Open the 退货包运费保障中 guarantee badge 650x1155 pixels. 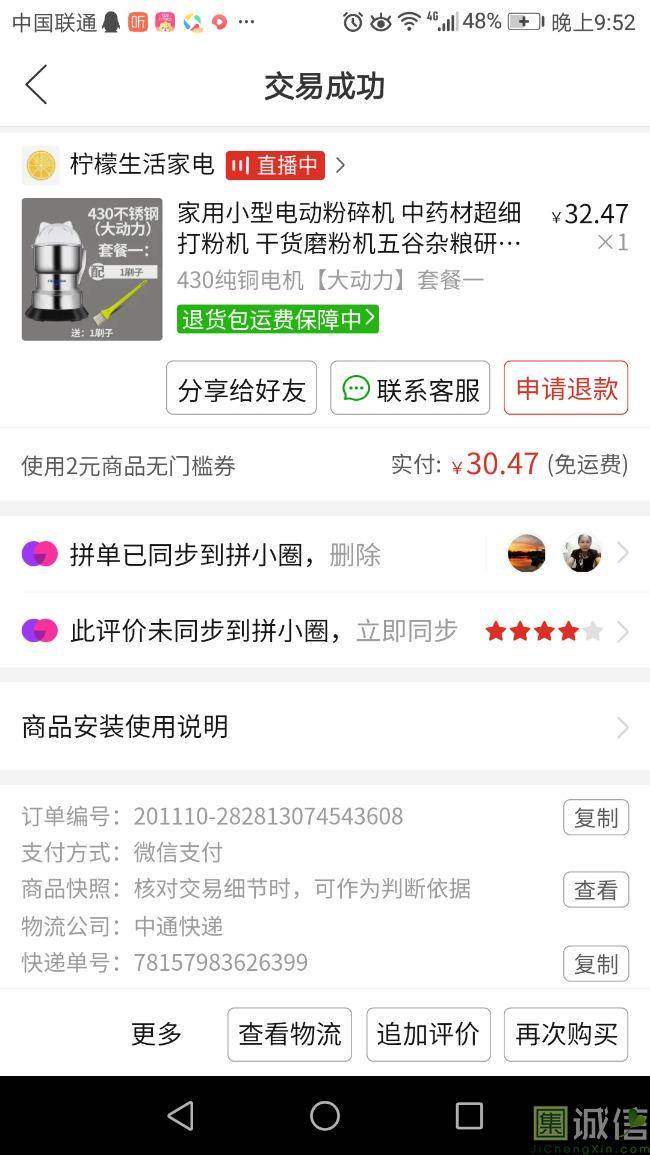pos(278,319)
